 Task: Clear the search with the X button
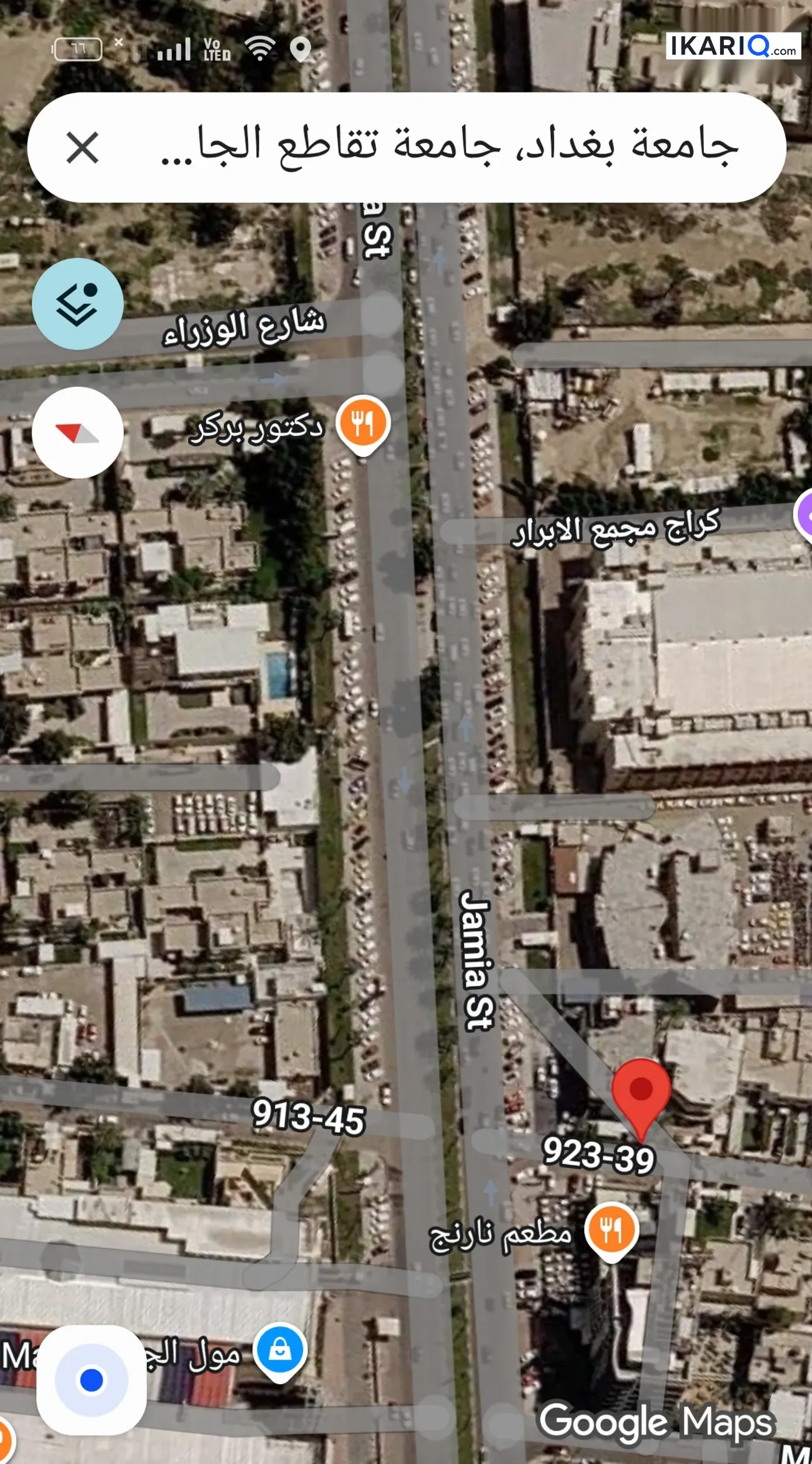[82, 147]
